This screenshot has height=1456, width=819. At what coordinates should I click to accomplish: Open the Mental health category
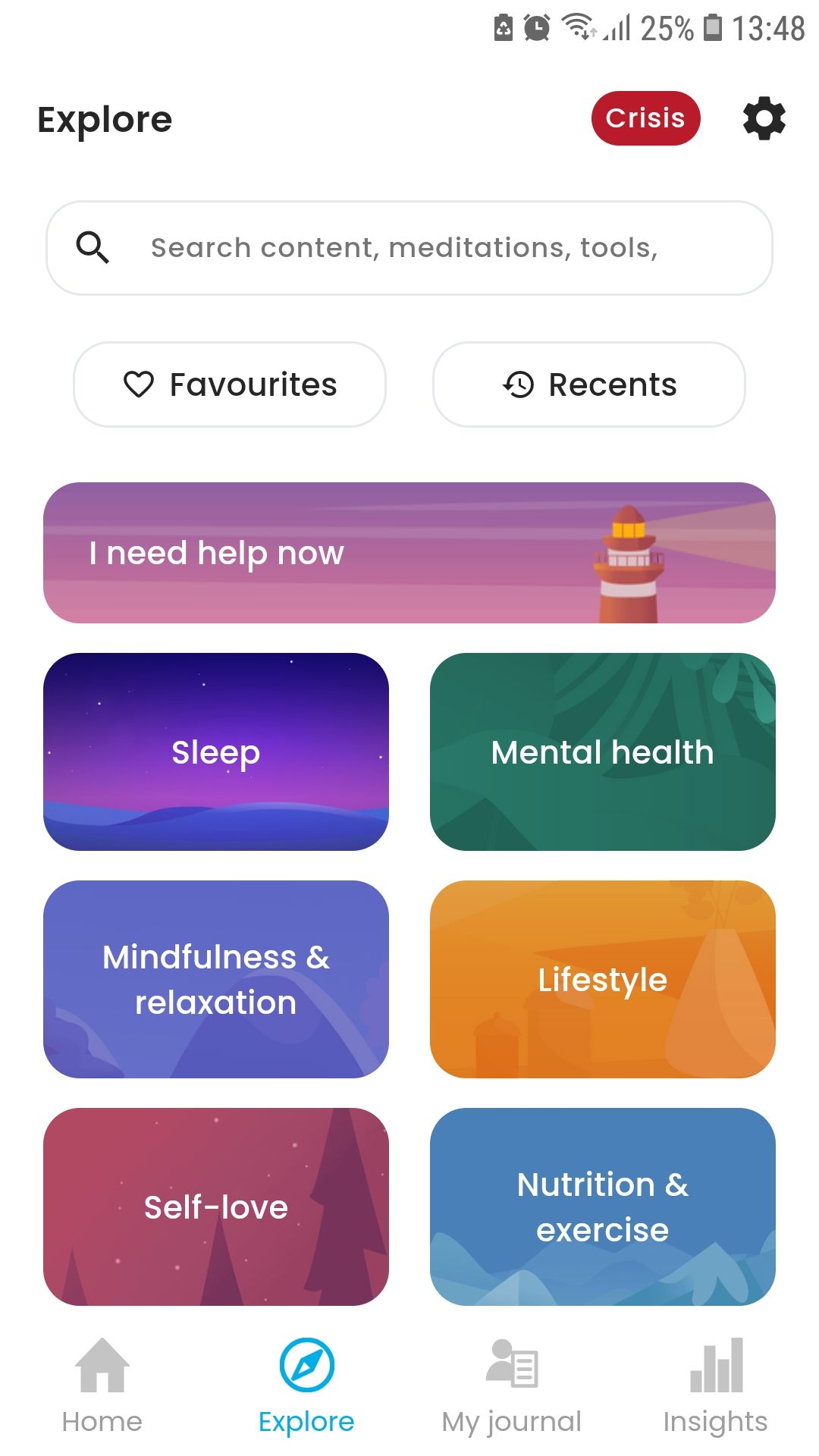[x=603, y=752]
